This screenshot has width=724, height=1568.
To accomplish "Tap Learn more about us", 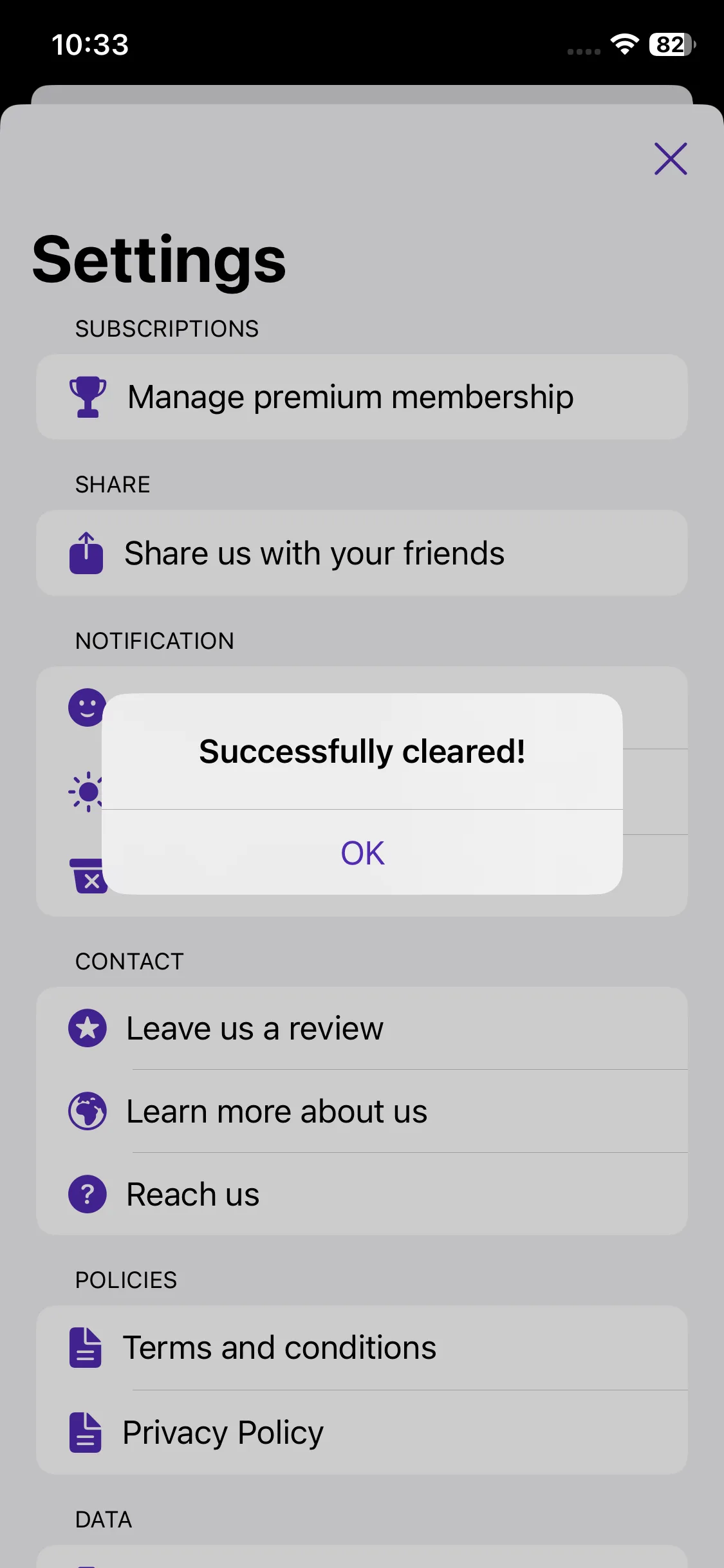I will tap(362, 1111).
